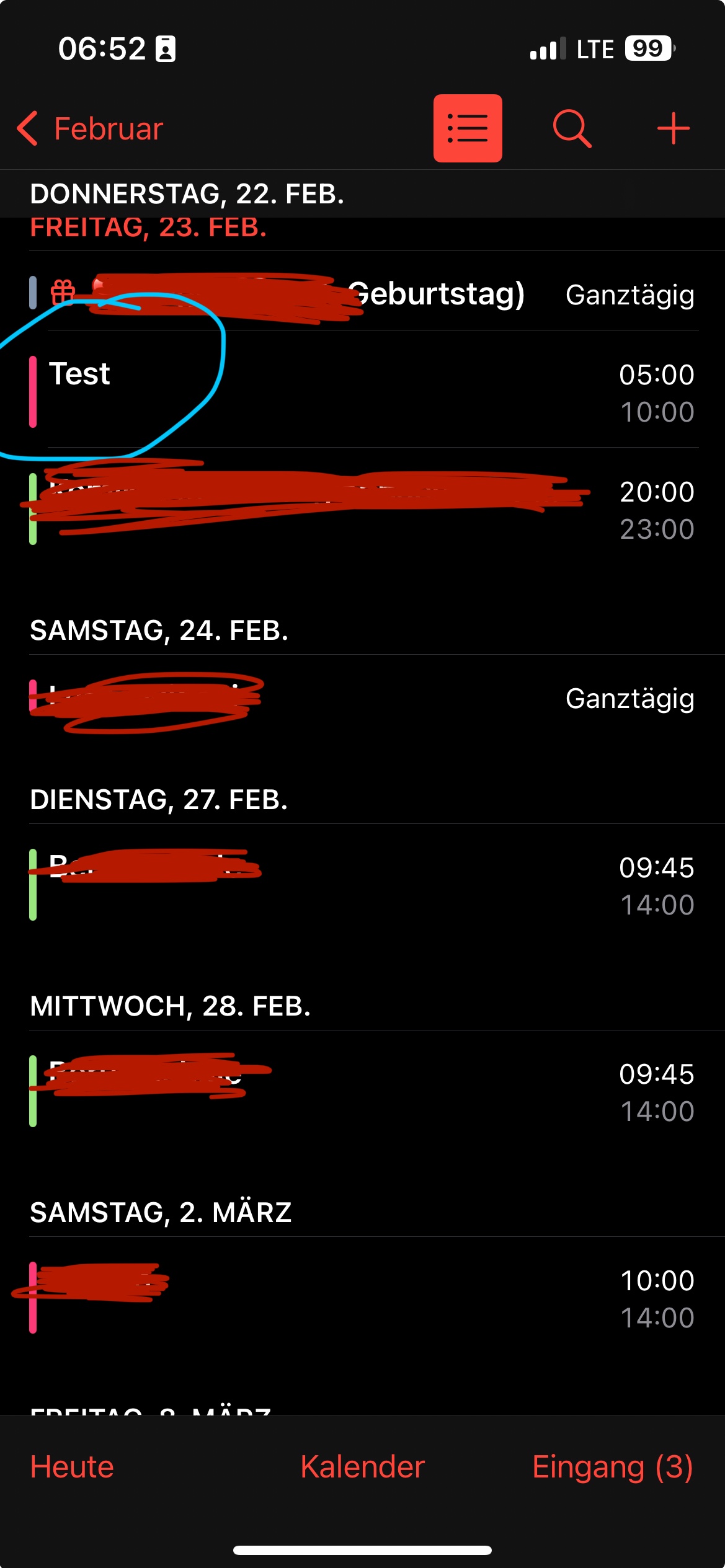725x1568 pixels.
Task: Add a new calendar event
Action: pyautogui.click(x=673, y=129)
